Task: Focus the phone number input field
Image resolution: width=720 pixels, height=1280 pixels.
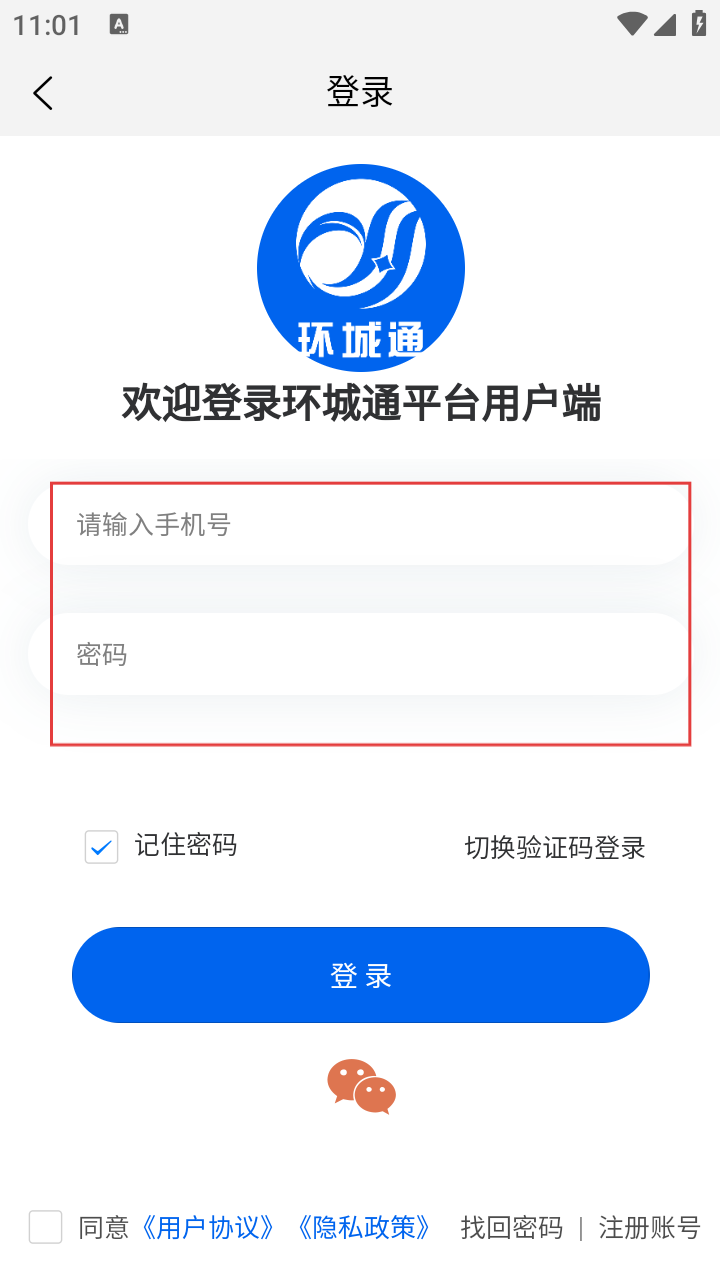Action: 360,524
